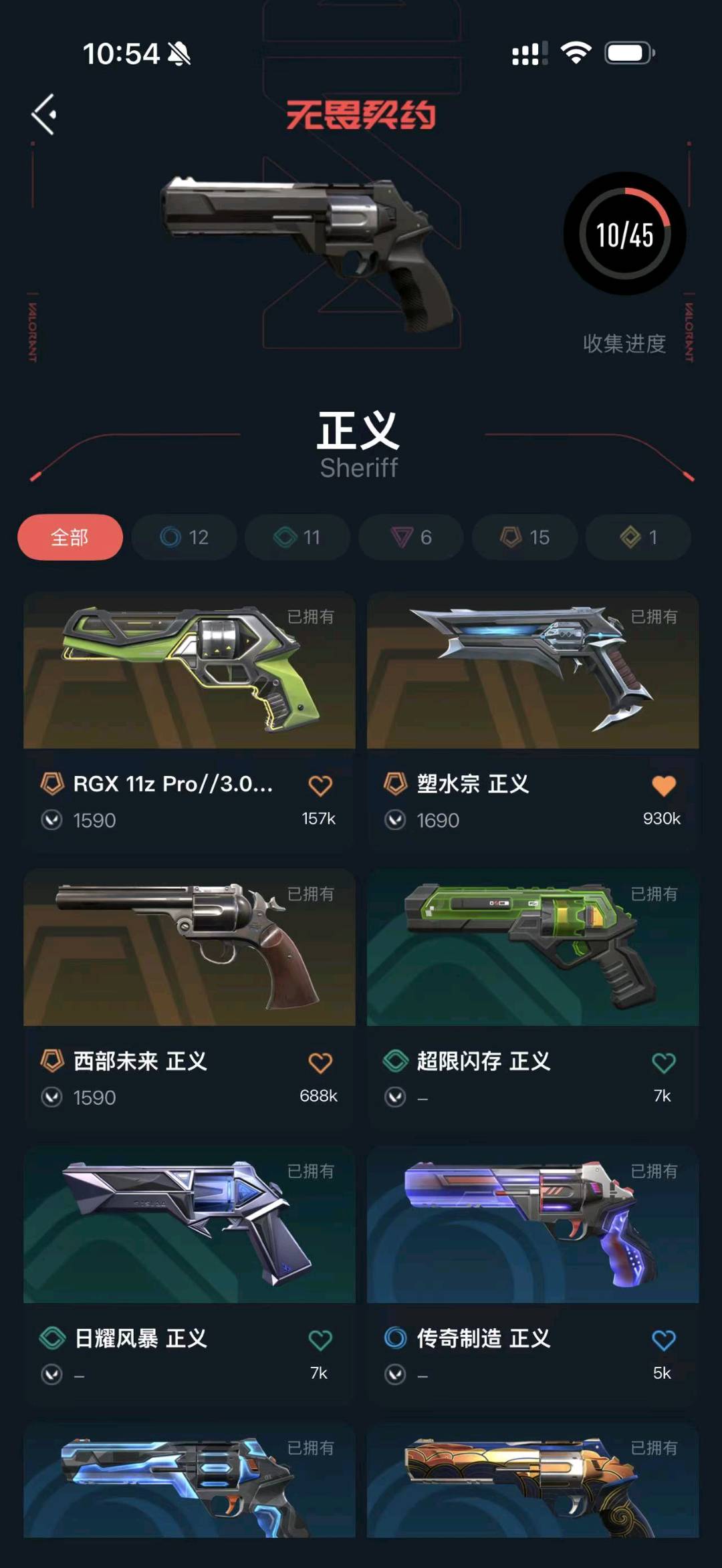Open the RGX 11z Pro Sheriff skin card
Image resolution: width=722 pixels, height=1568 pixels.
(189, 670)
